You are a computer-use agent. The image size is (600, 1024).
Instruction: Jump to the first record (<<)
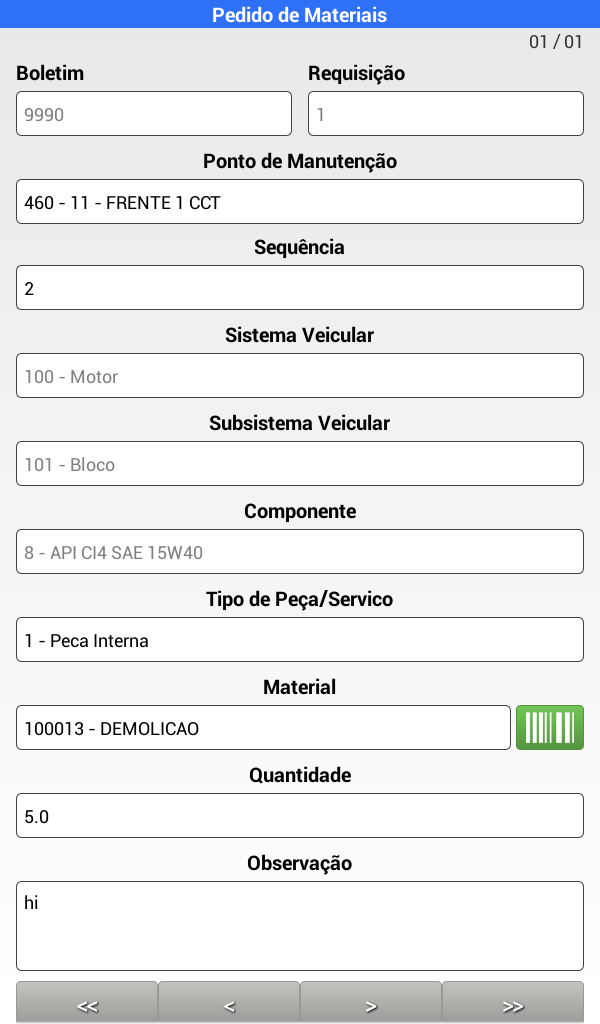[87, 1004]
